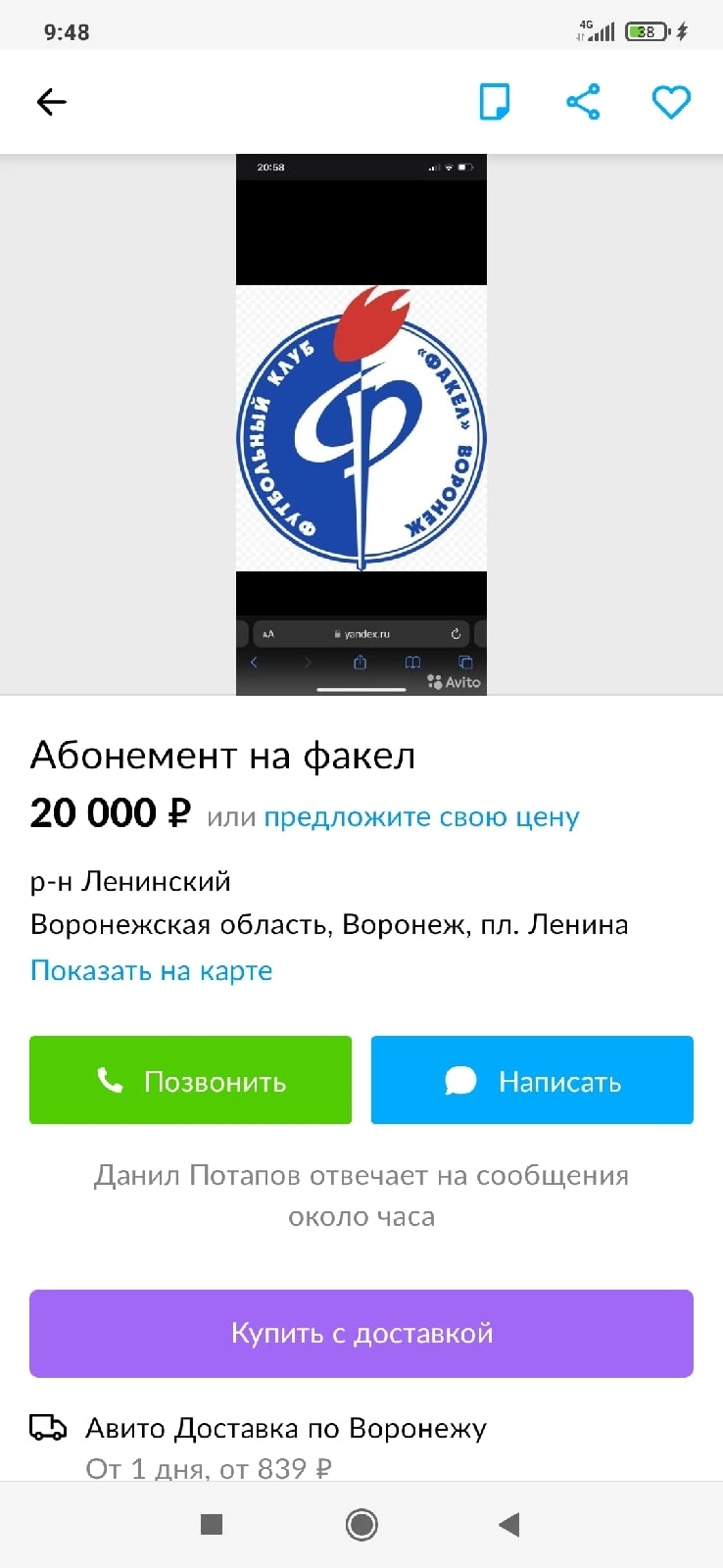Call the seller via Позвонить
723x1568 pixels.
190,1080
